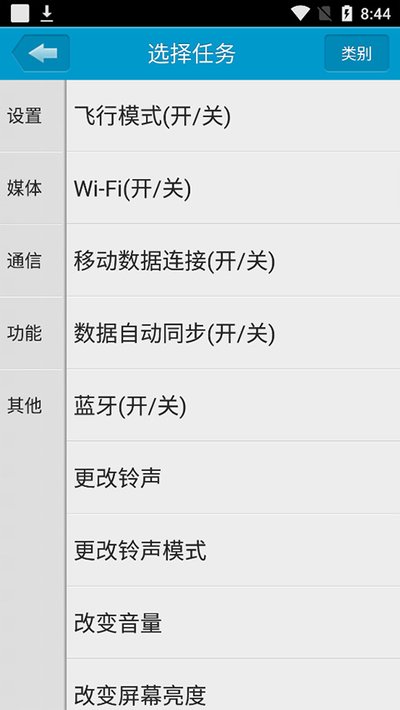Image resolution: width=400 pixels, height=710 pixels.
Task: Choose the 改变屏幕亮度 task
Action: [233, 685]
